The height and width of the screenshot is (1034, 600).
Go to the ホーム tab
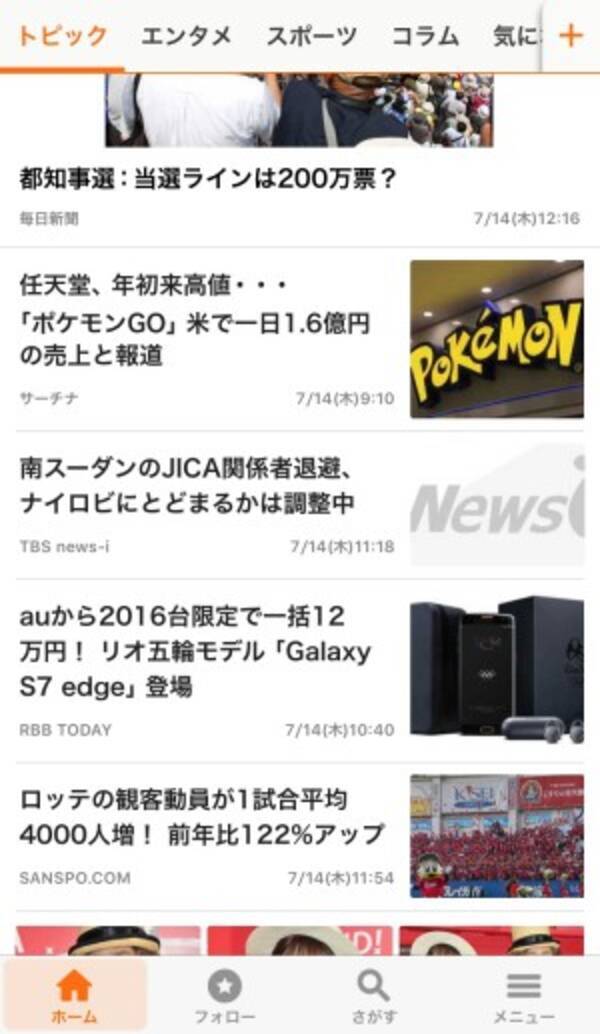click(74, 996)
